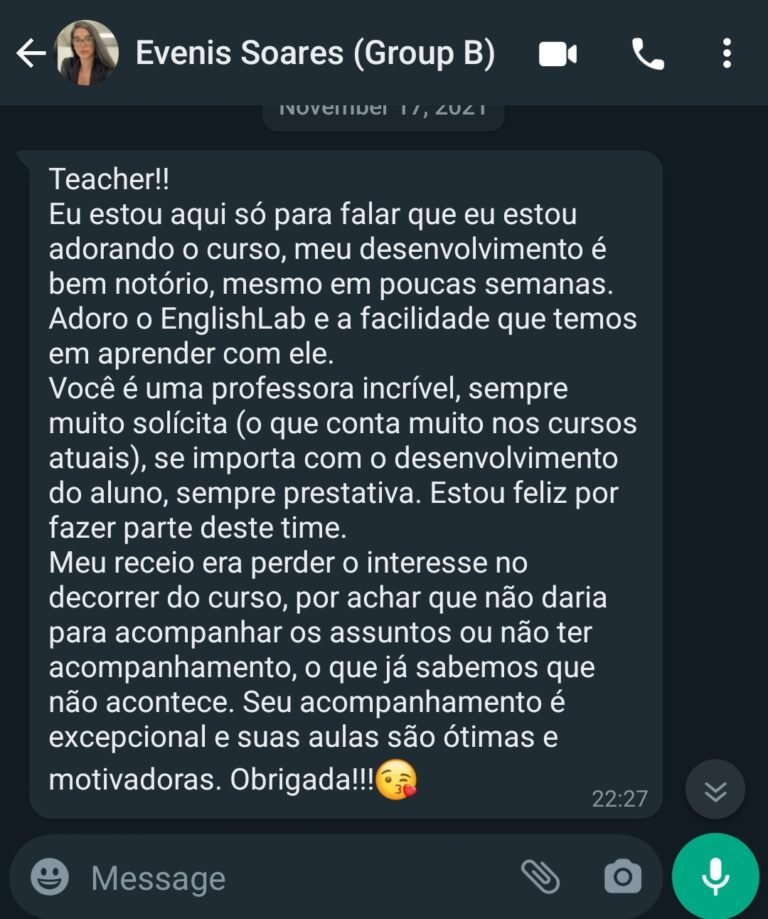Open Evenis Soares contact info
This screenshot has width=768, height=919.
(x=314, y=54)
